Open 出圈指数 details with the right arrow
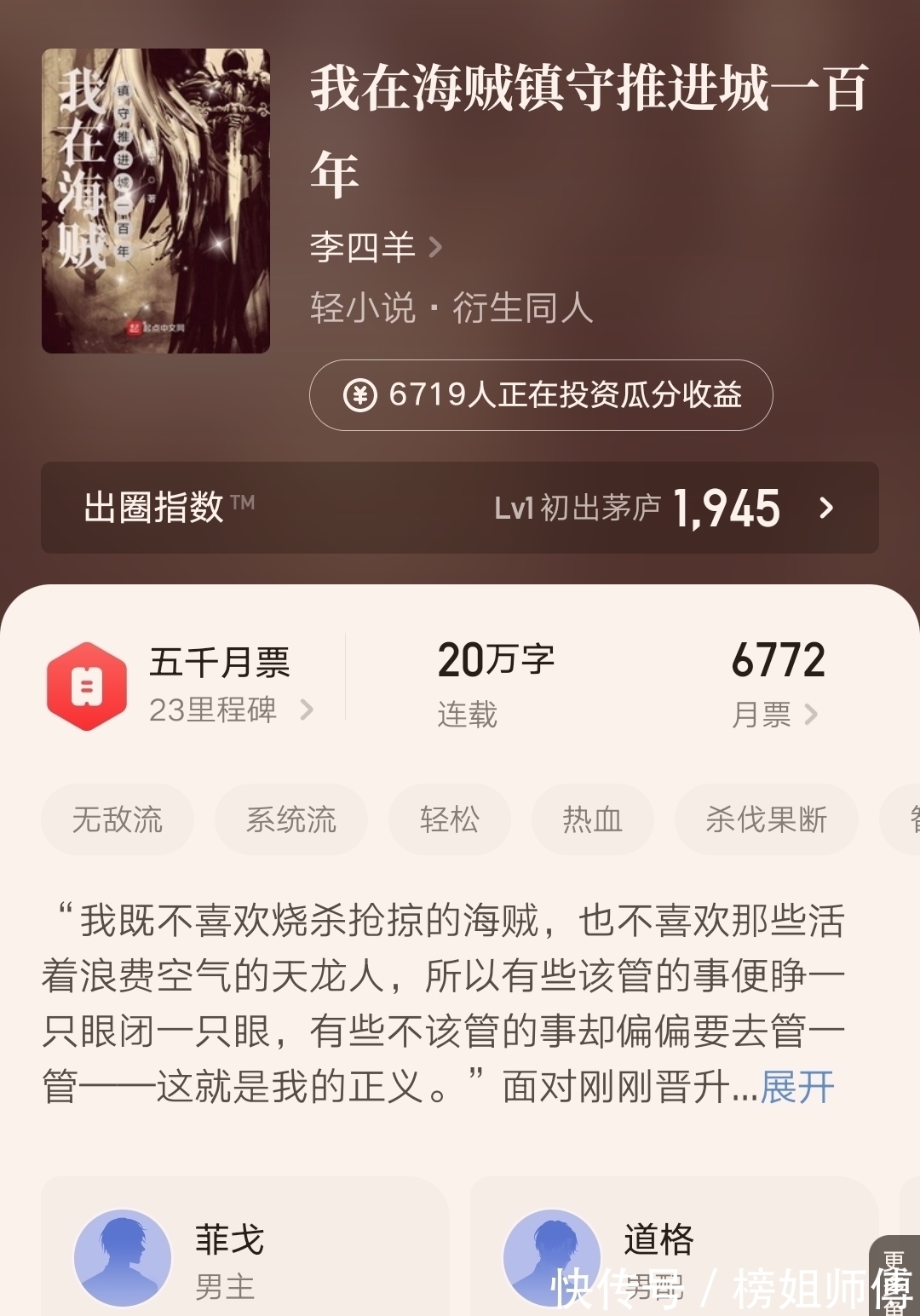 pos(825,508)
